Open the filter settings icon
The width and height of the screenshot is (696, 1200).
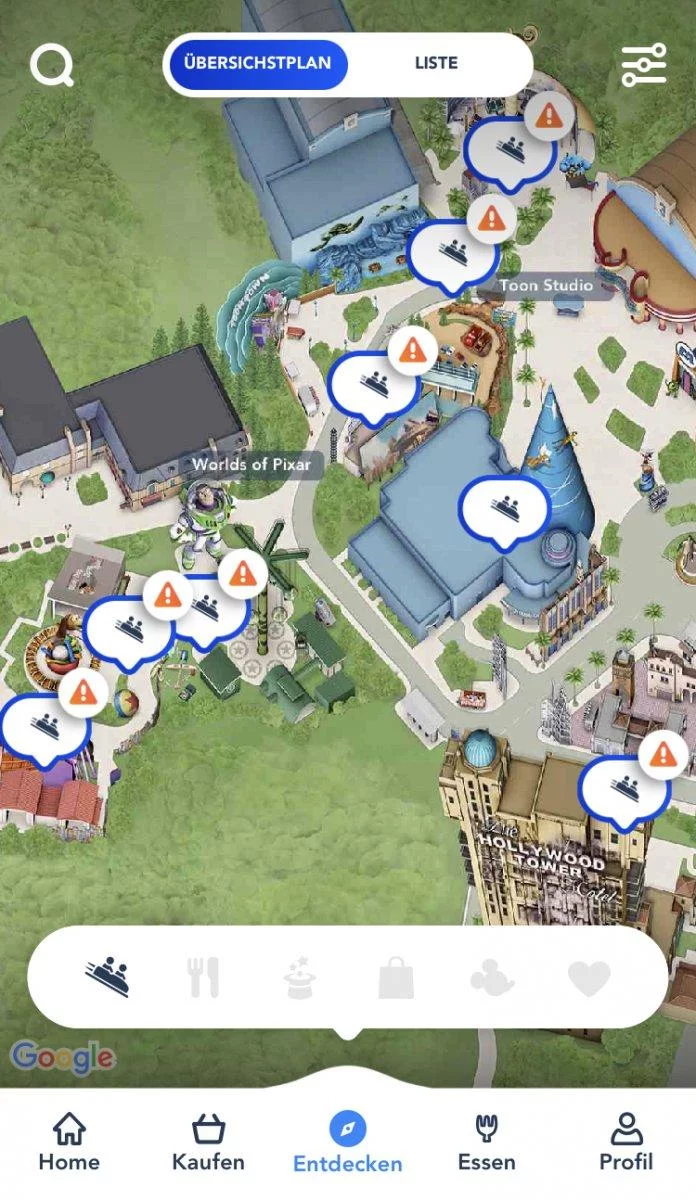pyautogui.click(x=643, y=65)
